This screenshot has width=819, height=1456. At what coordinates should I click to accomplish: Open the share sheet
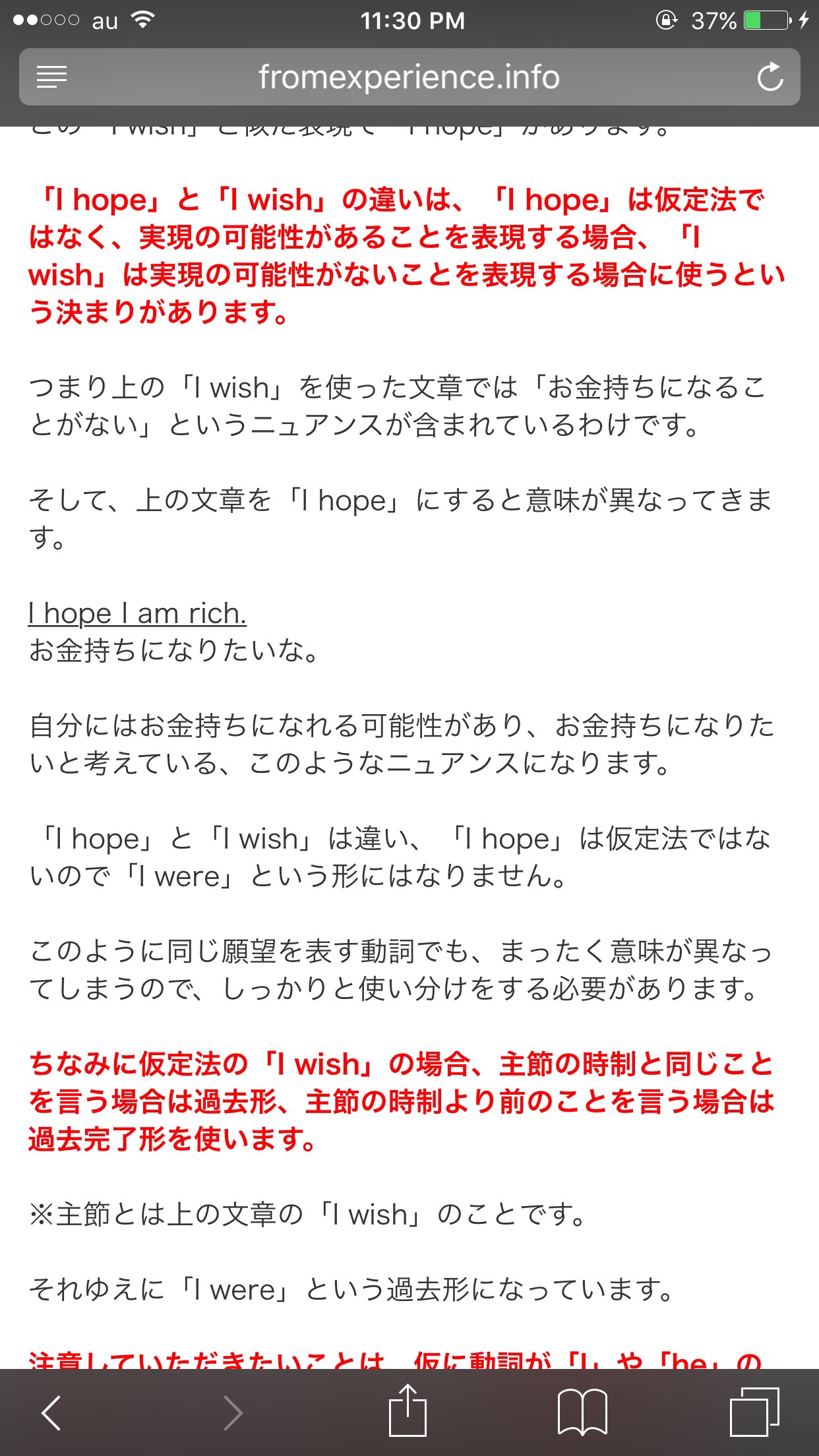pos(408,1410)
